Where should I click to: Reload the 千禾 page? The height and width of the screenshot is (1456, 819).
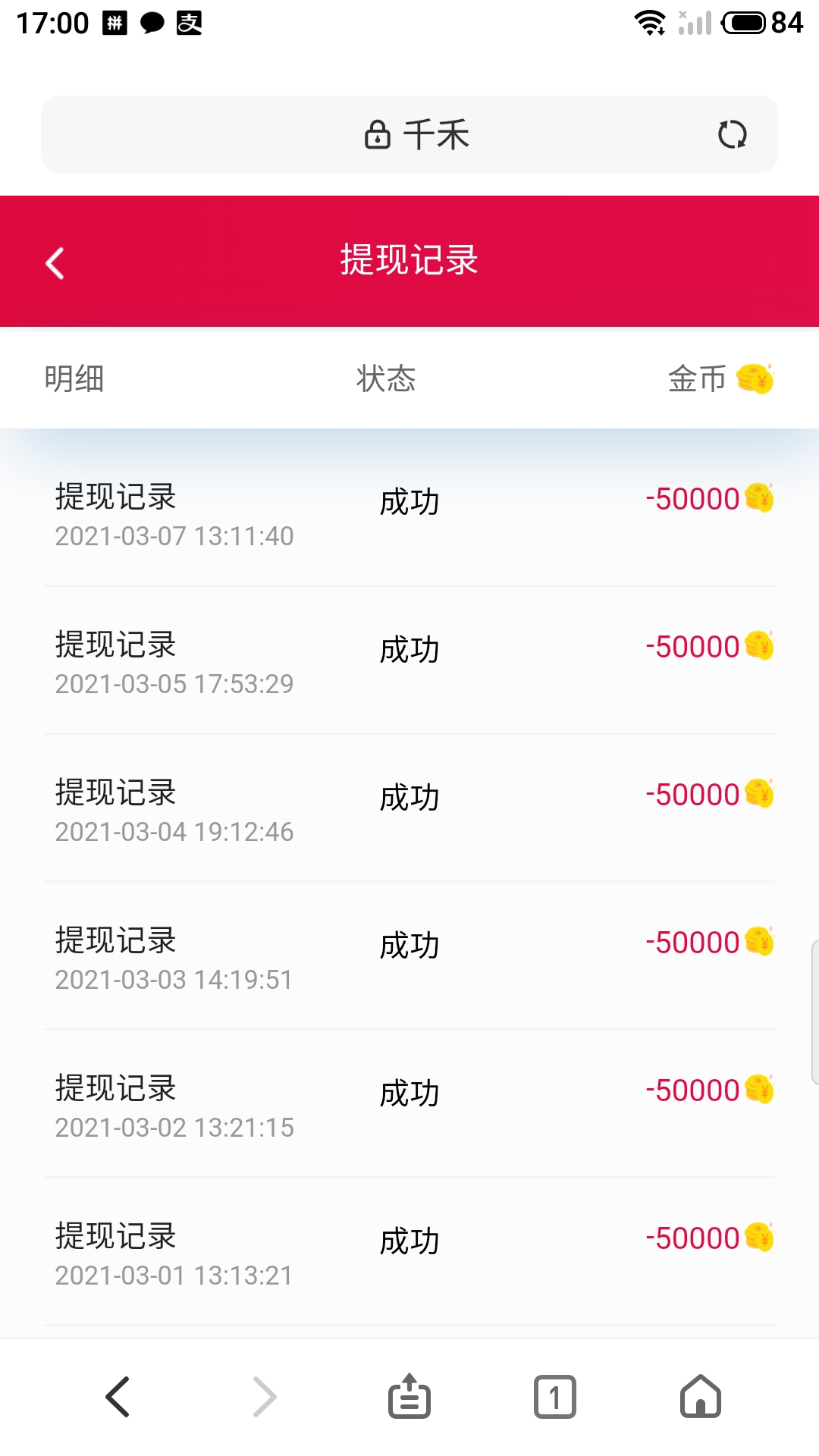(x=732, y=135)
